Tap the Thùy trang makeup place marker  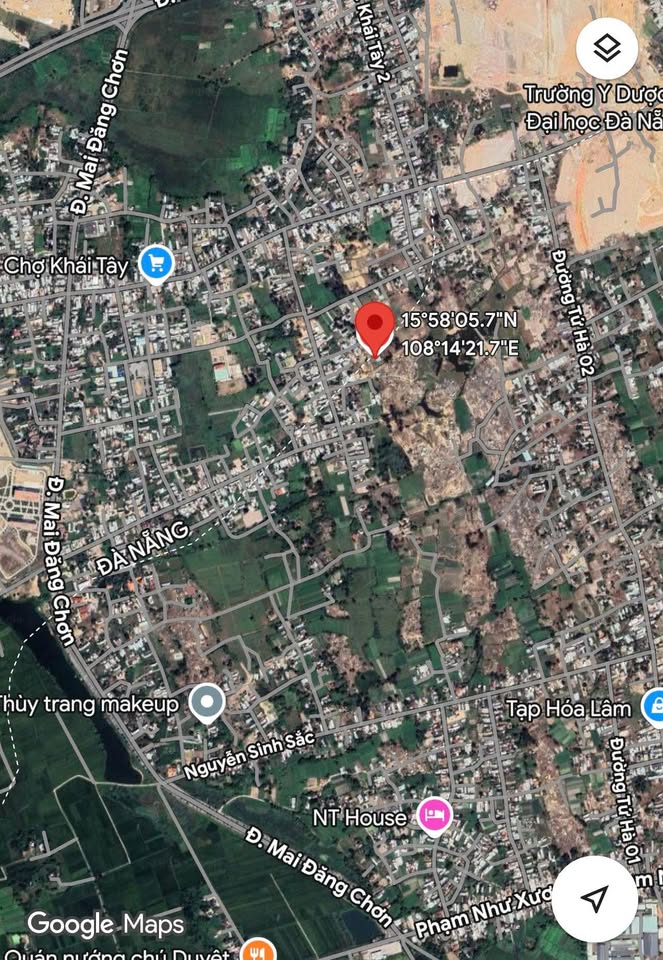coord(207,704)
